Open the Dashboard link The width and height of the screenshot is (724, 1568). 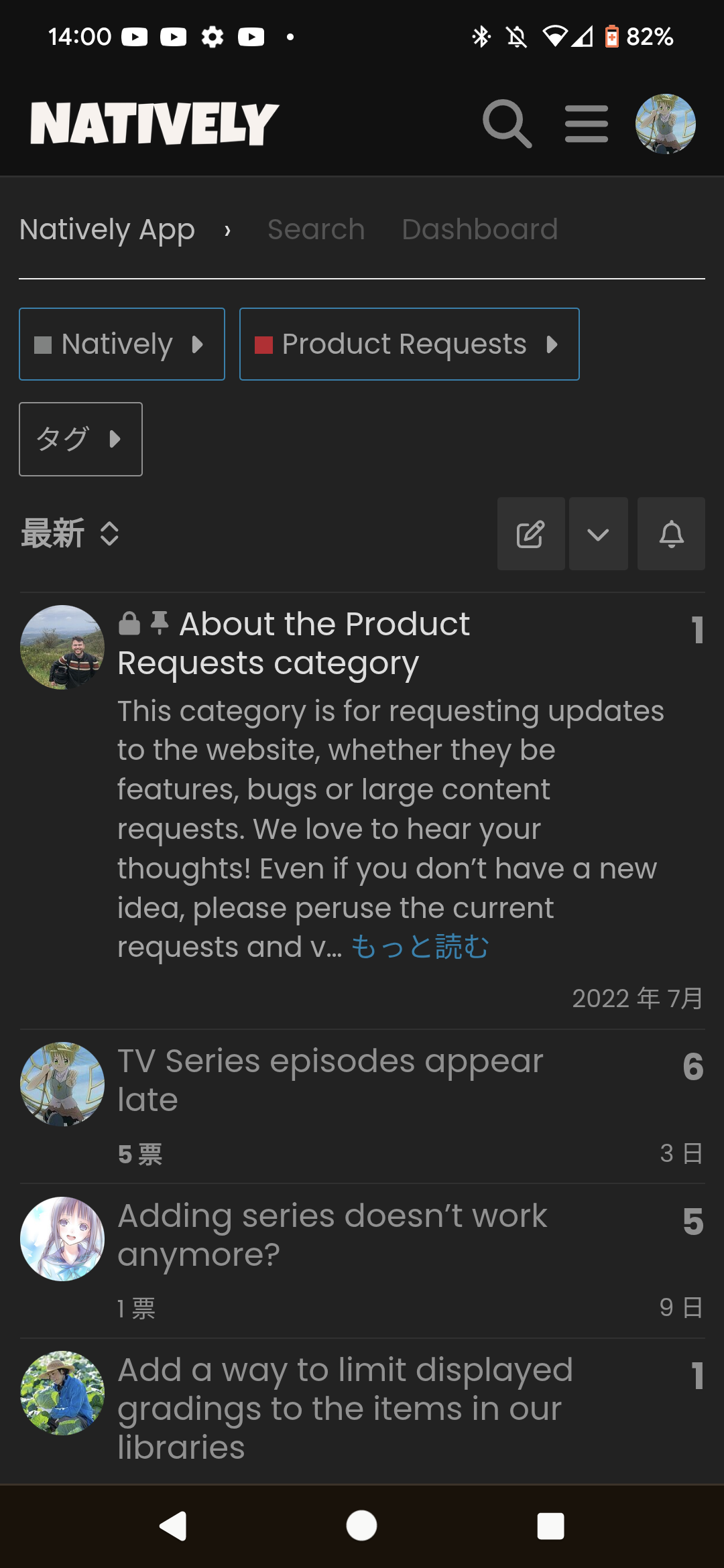click(479, 230)
